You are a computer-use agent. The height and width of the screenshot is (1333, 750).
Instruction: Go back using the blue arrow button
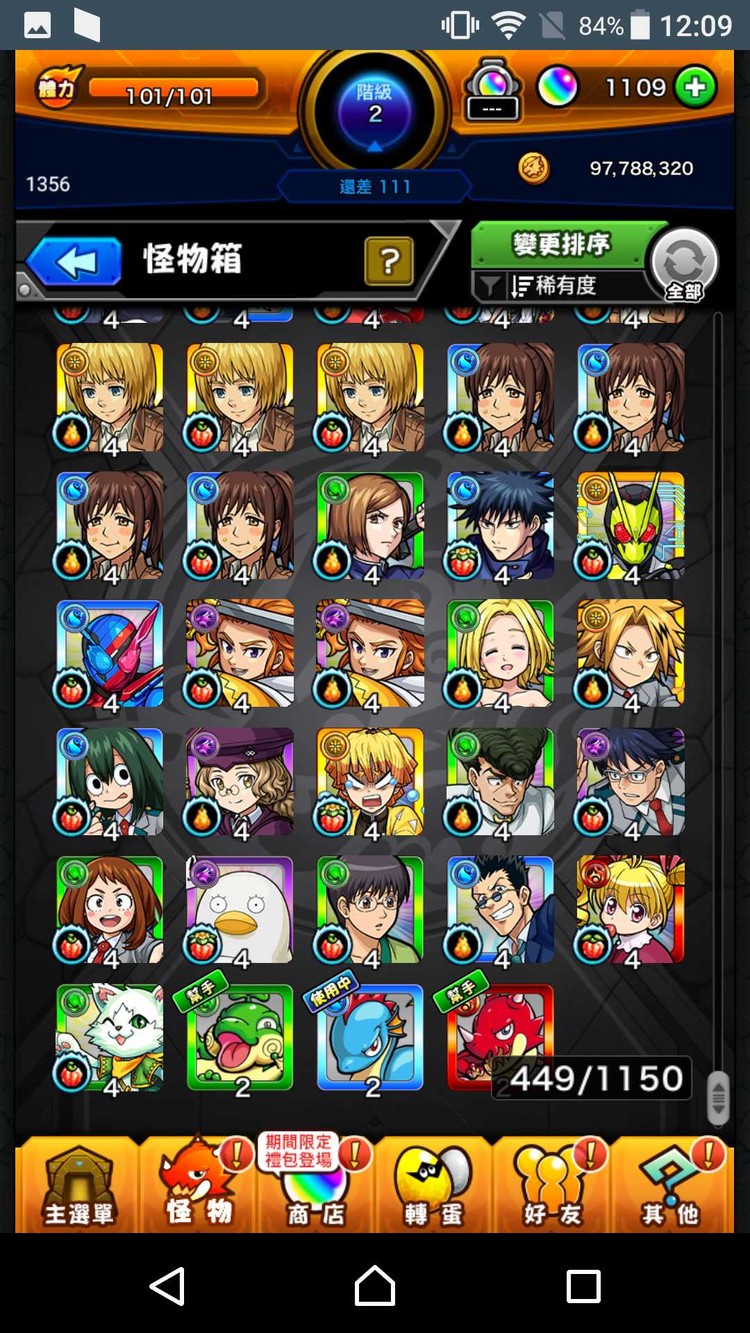pyautogui.click(x=75, y=263)
